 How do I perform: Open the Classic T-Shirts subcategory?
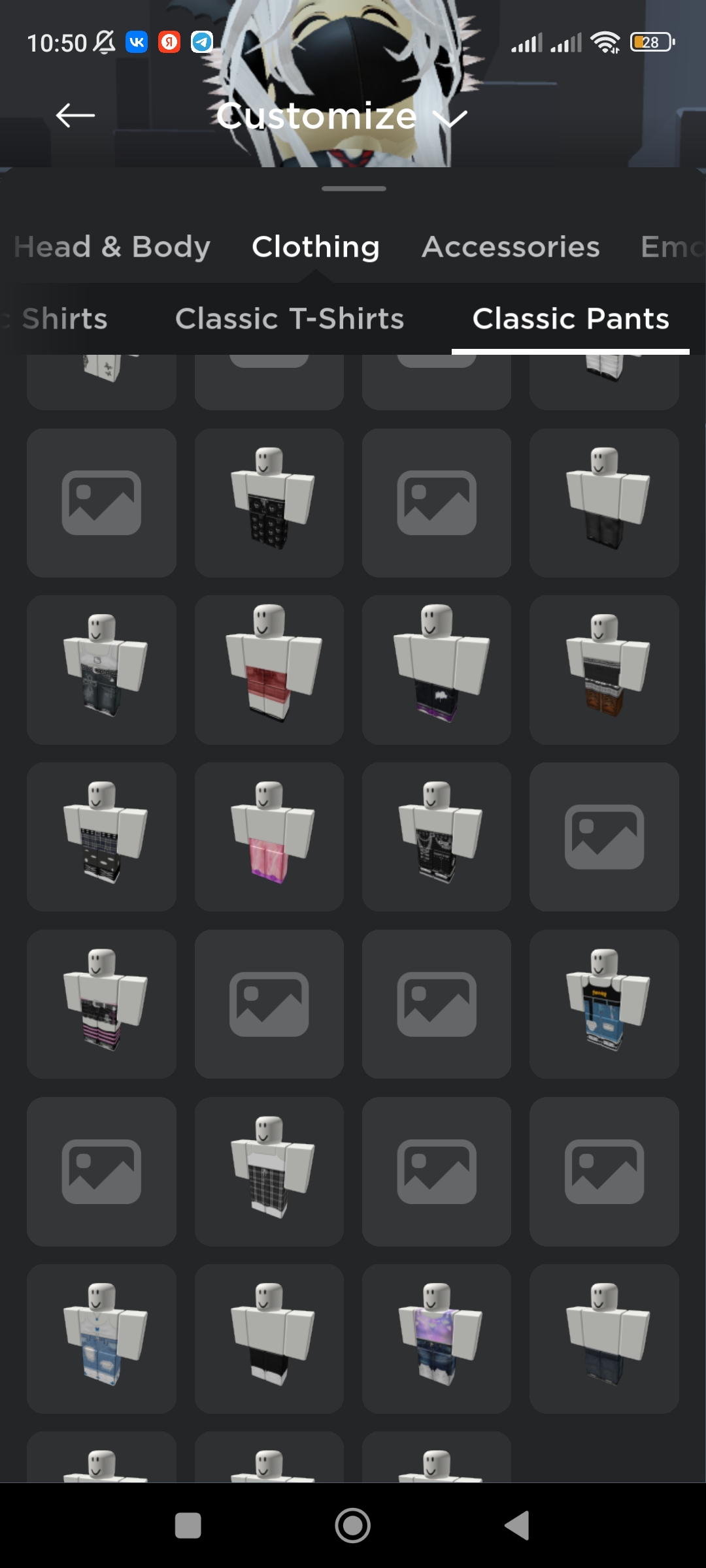pos(289,319)
